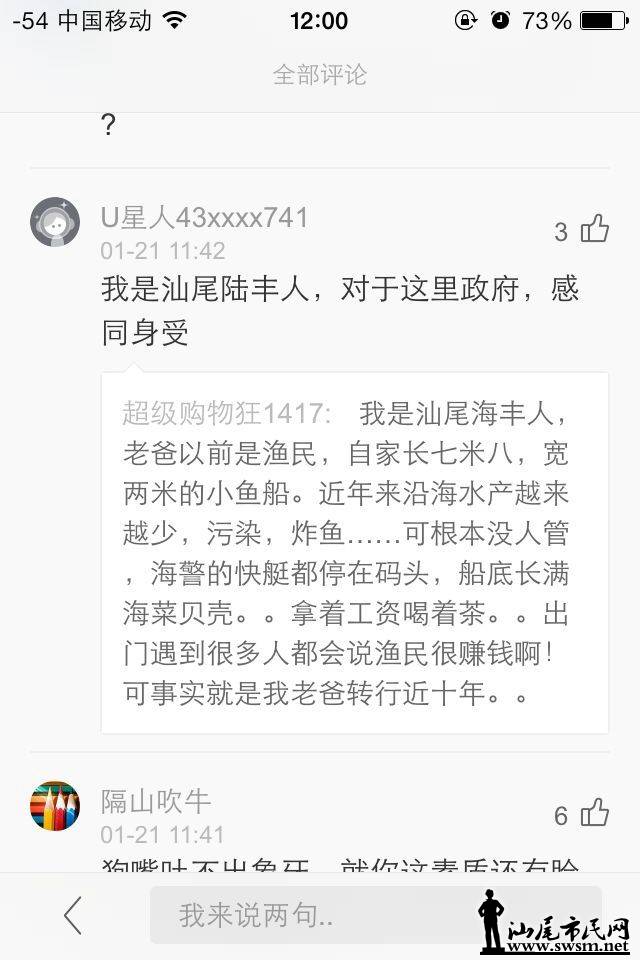Open the quoted comment by 超级购物狂1417
The width and height of the screenshot is (640, 960).
(x=355, y=553)
